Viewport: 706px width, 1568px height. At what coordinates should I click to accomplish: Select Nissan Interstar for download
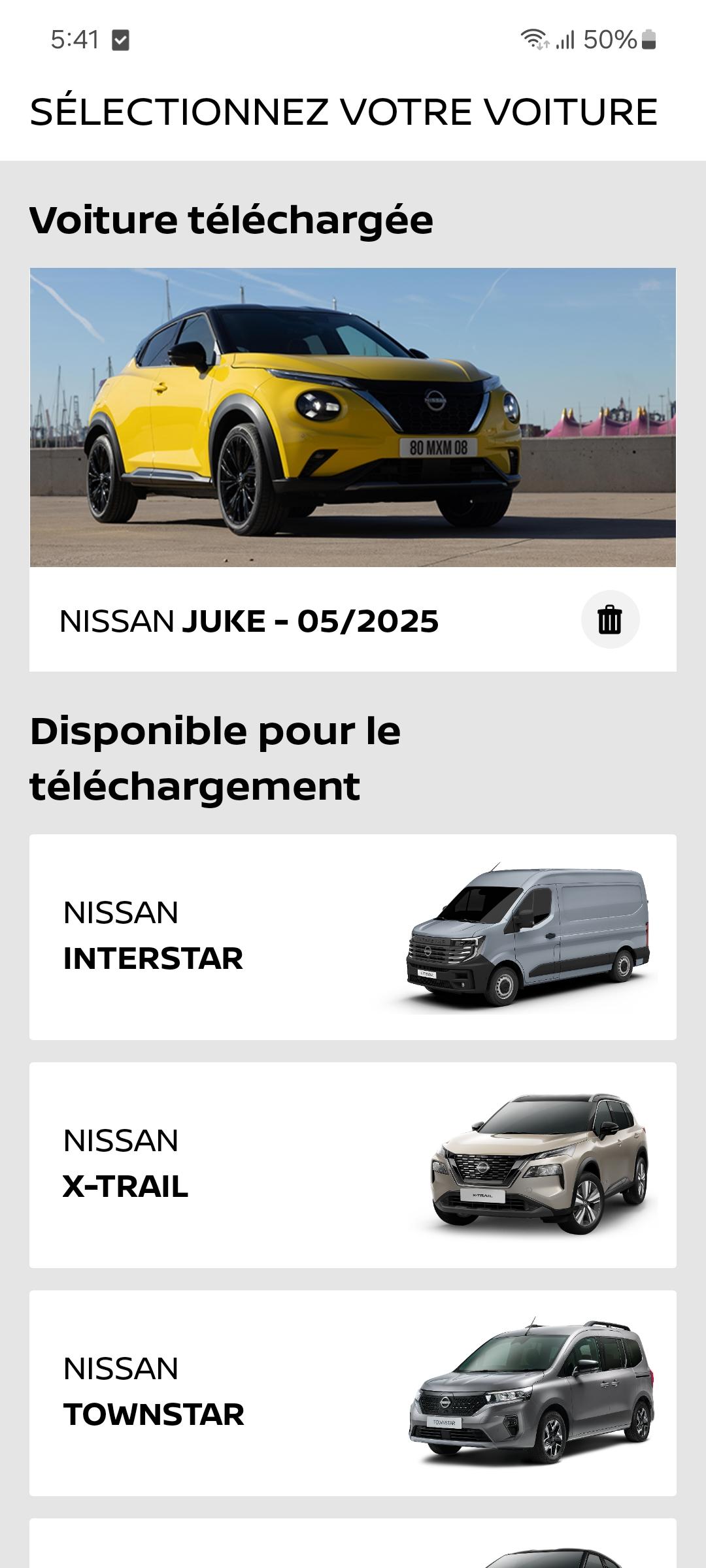(353, 937)
